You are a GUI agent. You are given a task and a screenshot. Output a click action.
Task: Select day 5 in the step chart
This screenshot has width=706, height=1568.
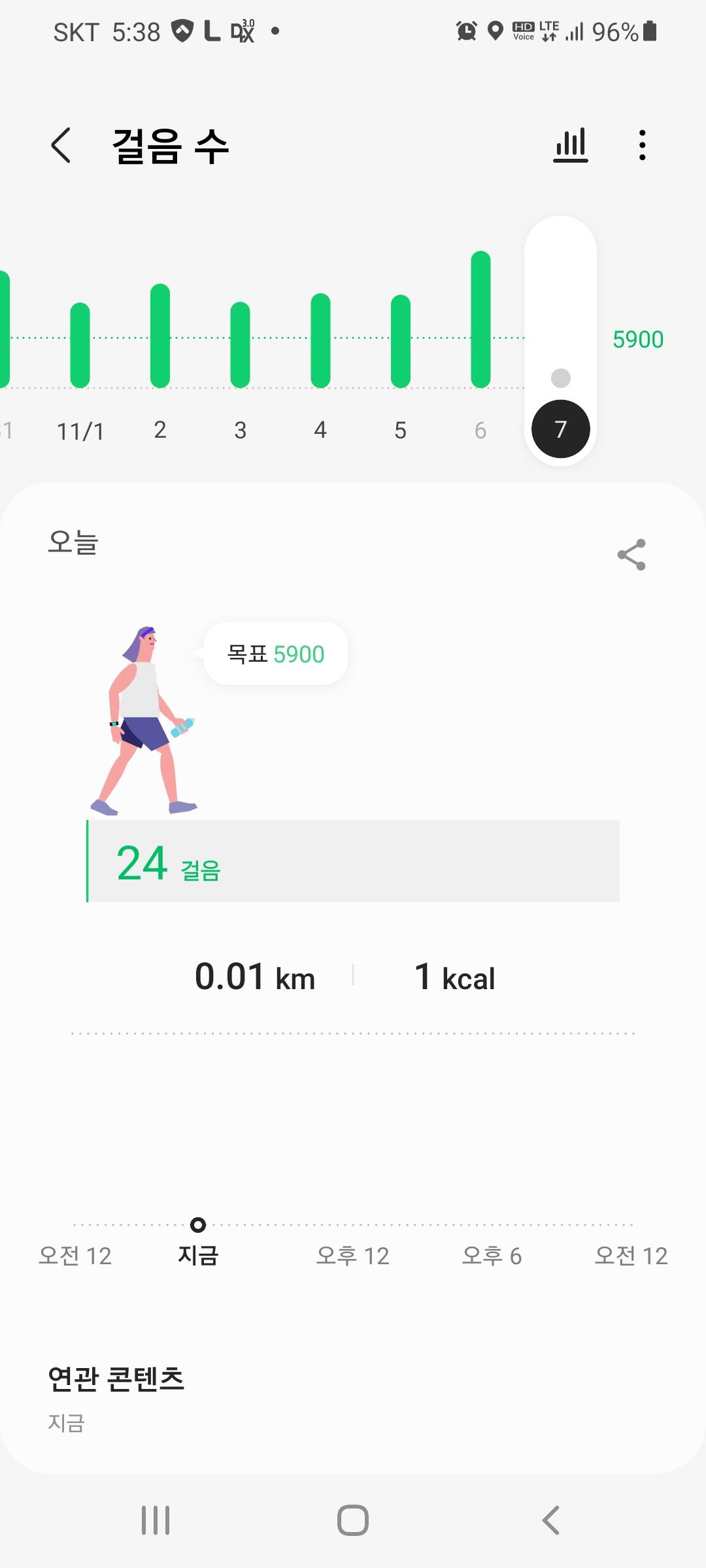400,342
